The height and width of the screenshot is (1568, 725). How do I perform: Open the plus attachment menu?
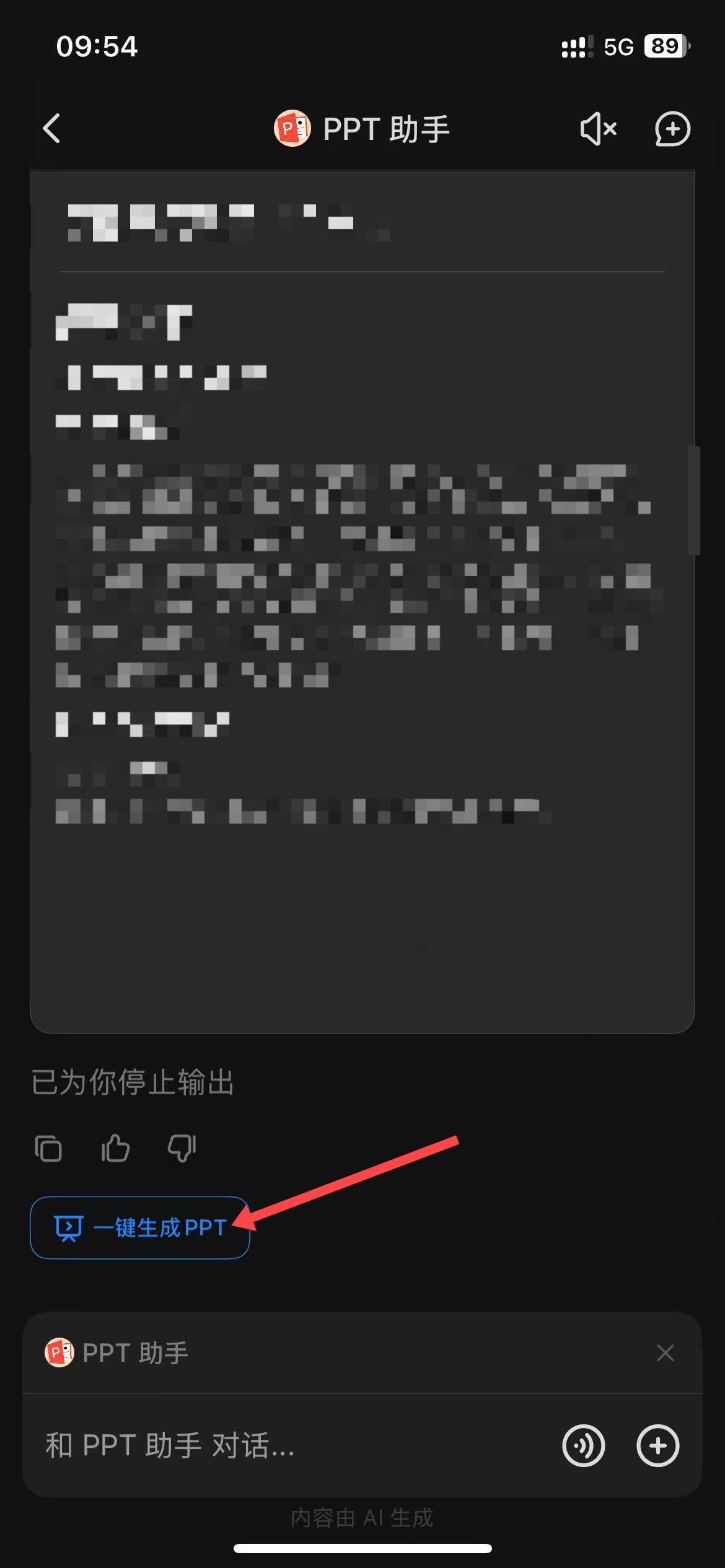[x=657, y=1445]
